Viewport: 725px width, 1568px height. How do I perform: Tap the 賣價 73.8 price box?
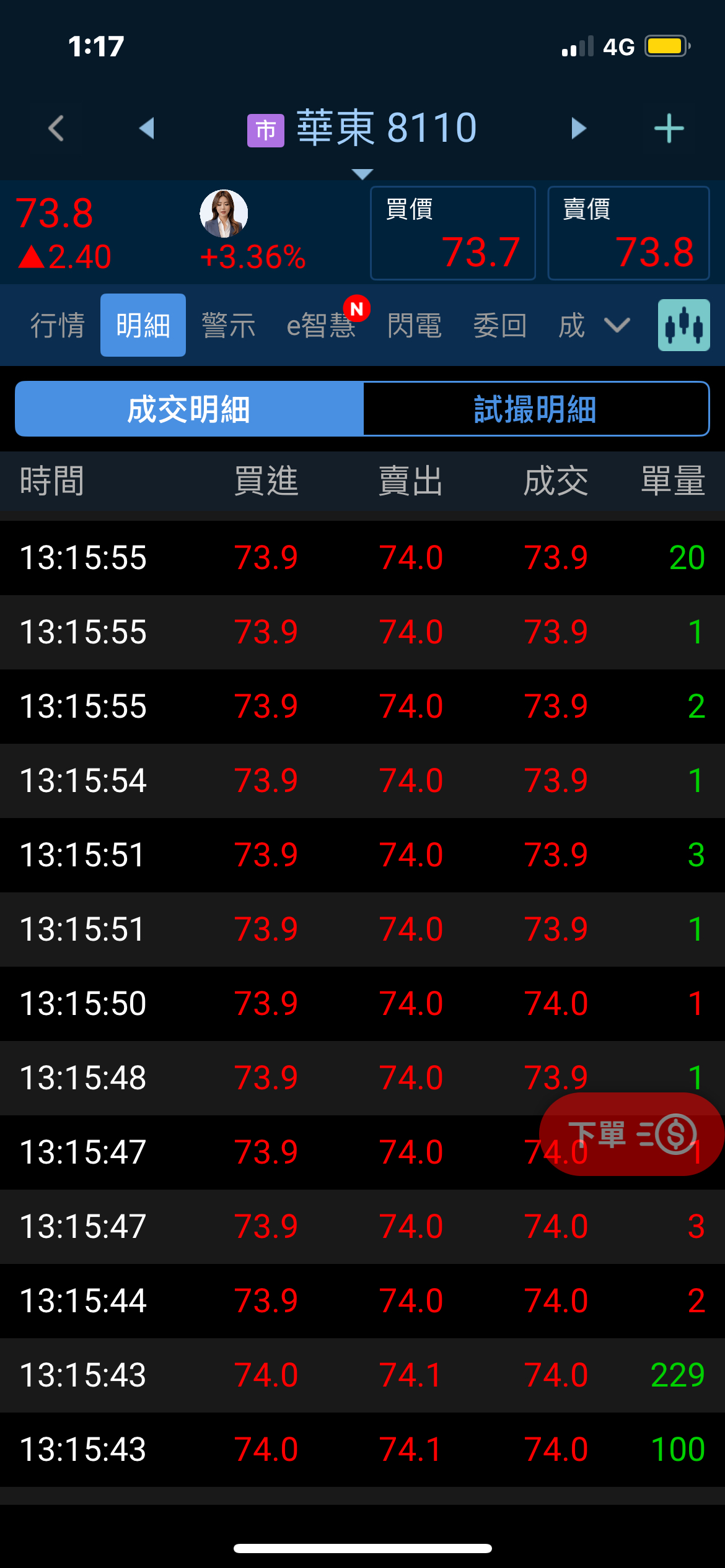(628, 233)
